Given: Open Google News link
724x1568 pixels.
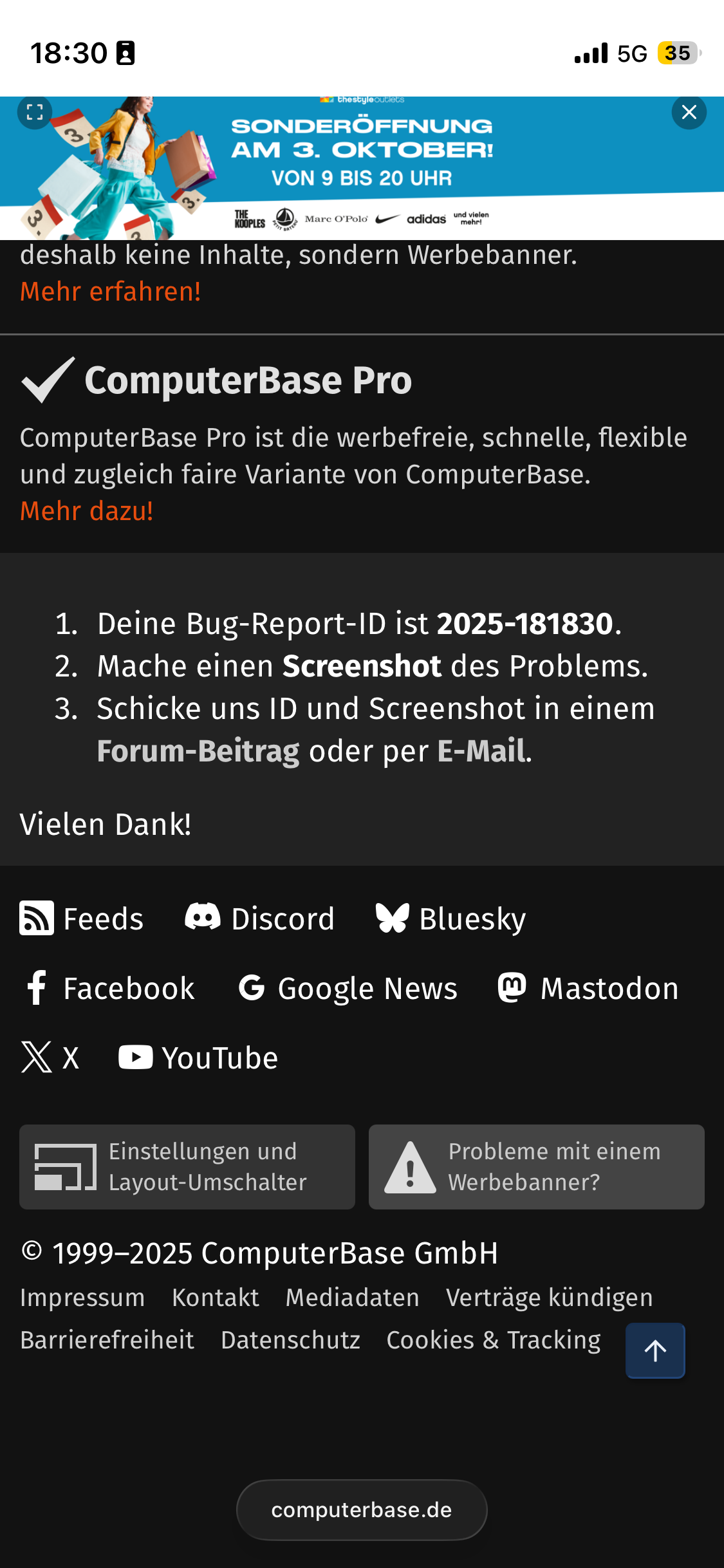Looking at the screenshot, I should [x=348, y=988].
